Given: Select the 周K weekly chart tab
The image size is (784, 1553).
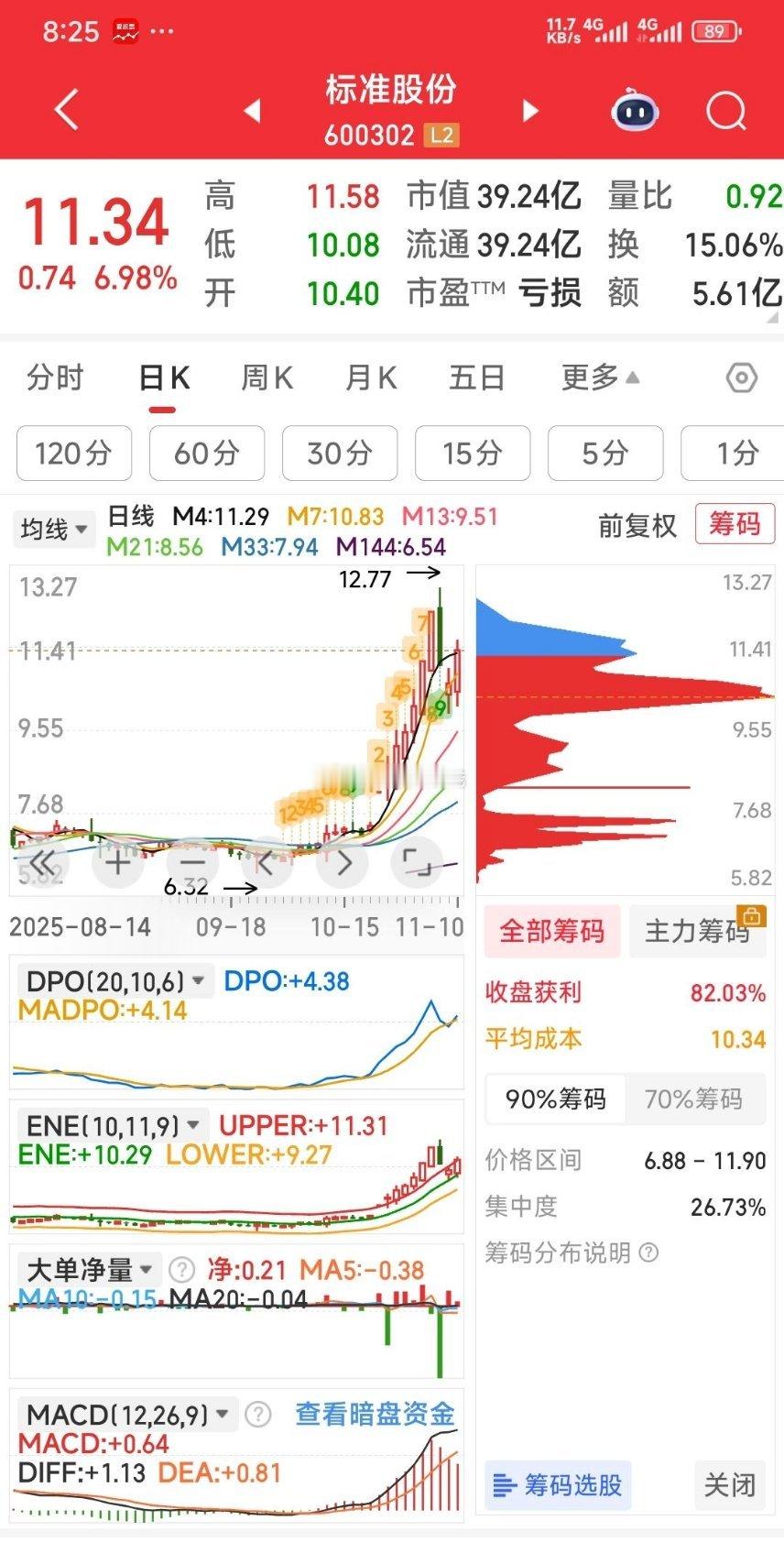Looking at the screenshot, I should coord(267,377).
